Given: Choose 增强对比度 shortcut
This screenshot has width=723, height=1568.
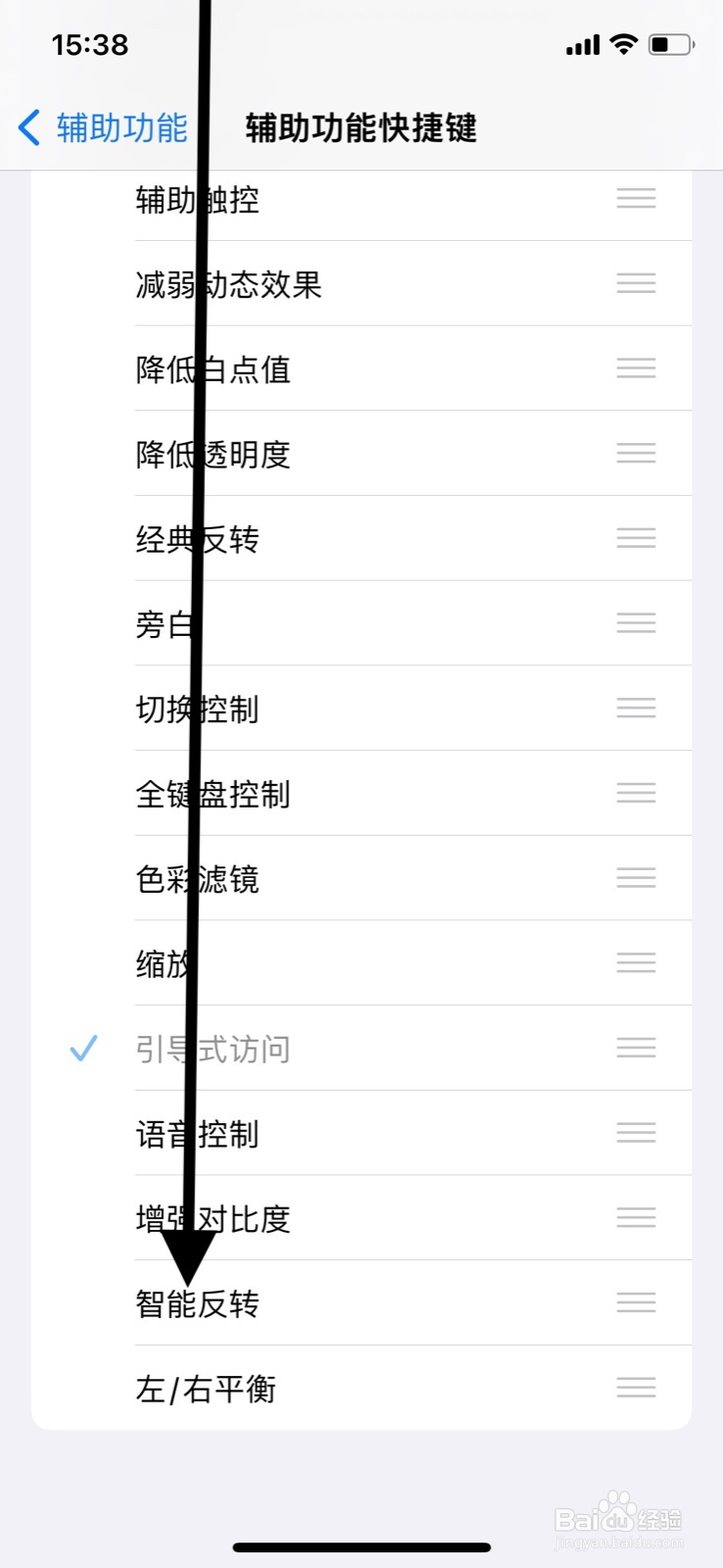Looking at the screenshot, I should 361,1218.
